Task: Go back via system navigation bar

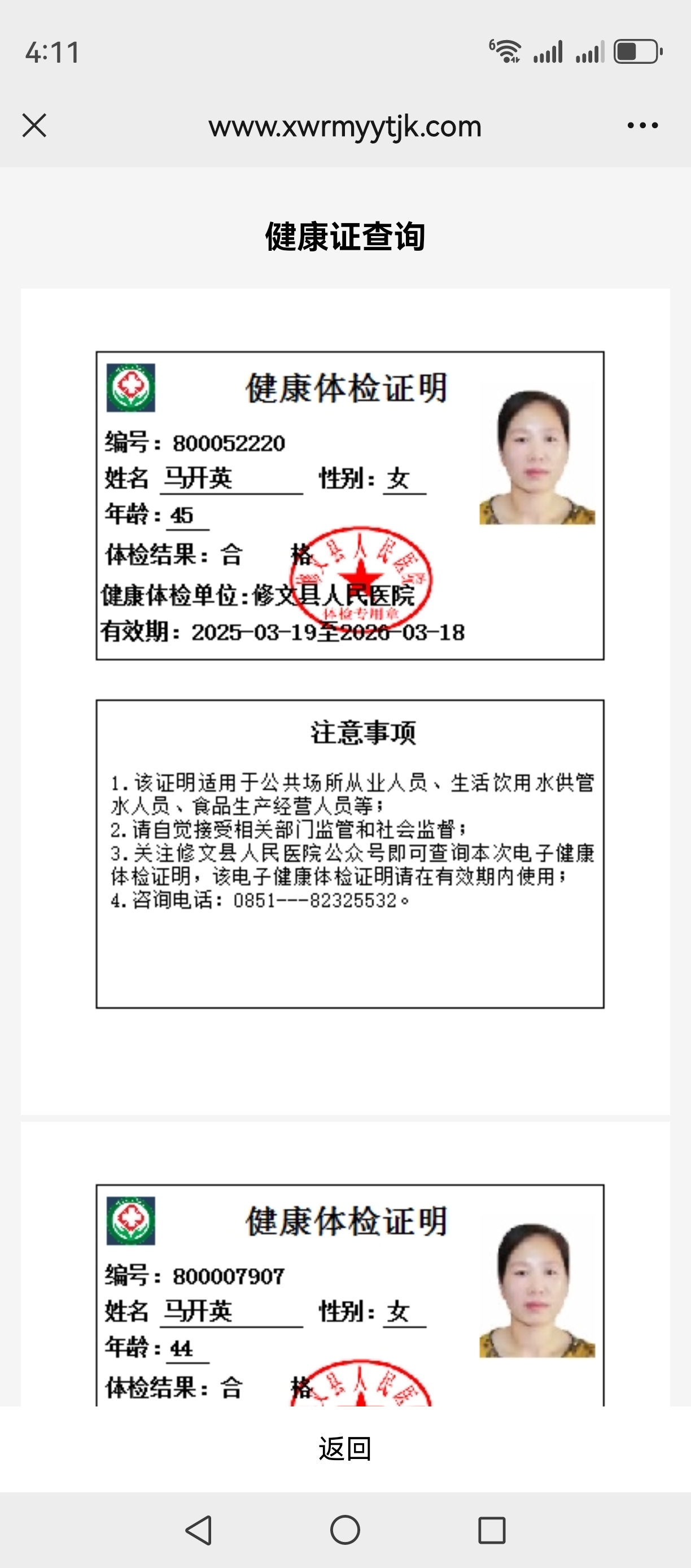Action: point(199,1530)
